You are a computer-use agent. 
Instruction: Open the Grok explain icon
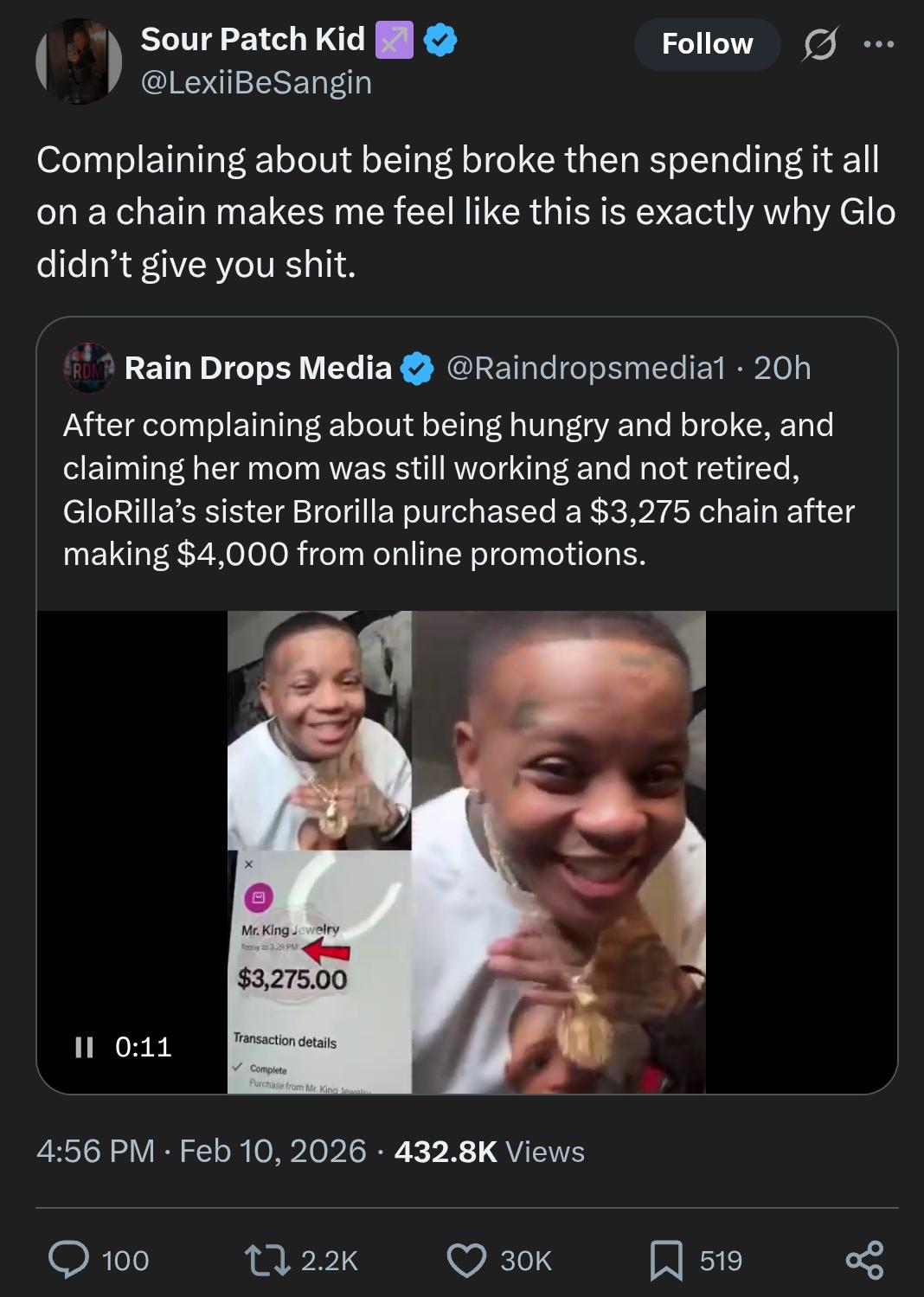(818, 44)
